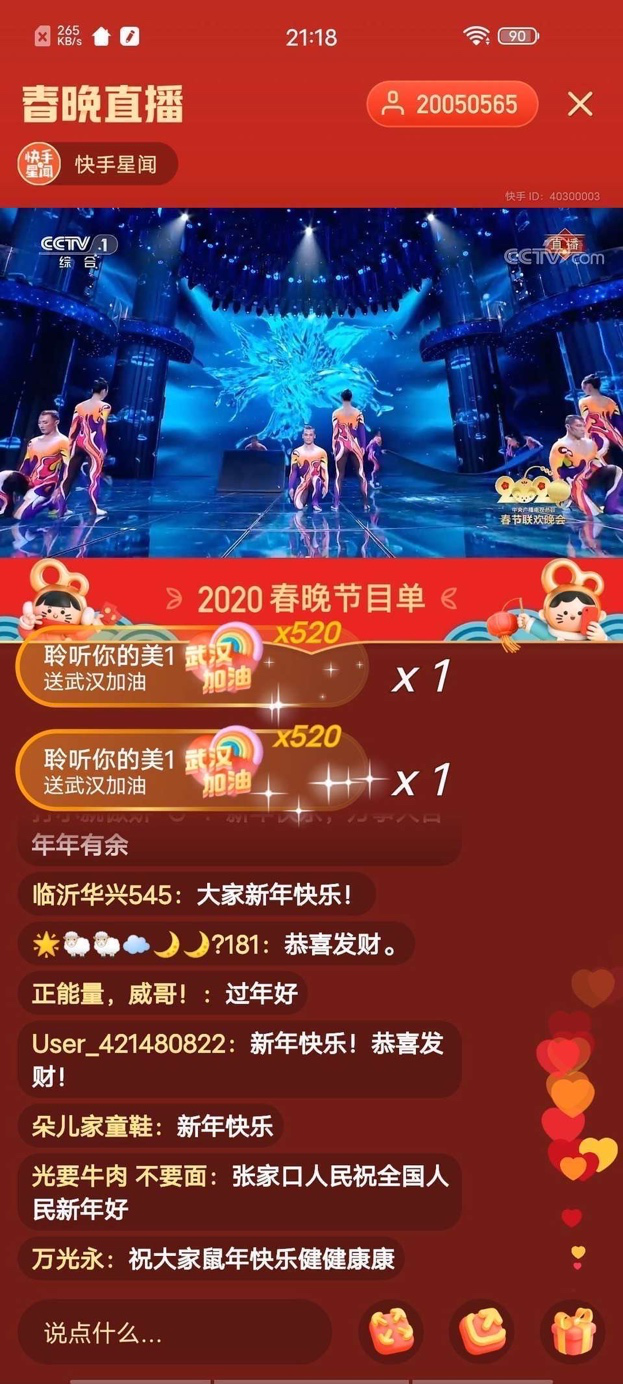Open the 快手星闻 host profile
The image size is (623, 1384).
pos(98,164)
